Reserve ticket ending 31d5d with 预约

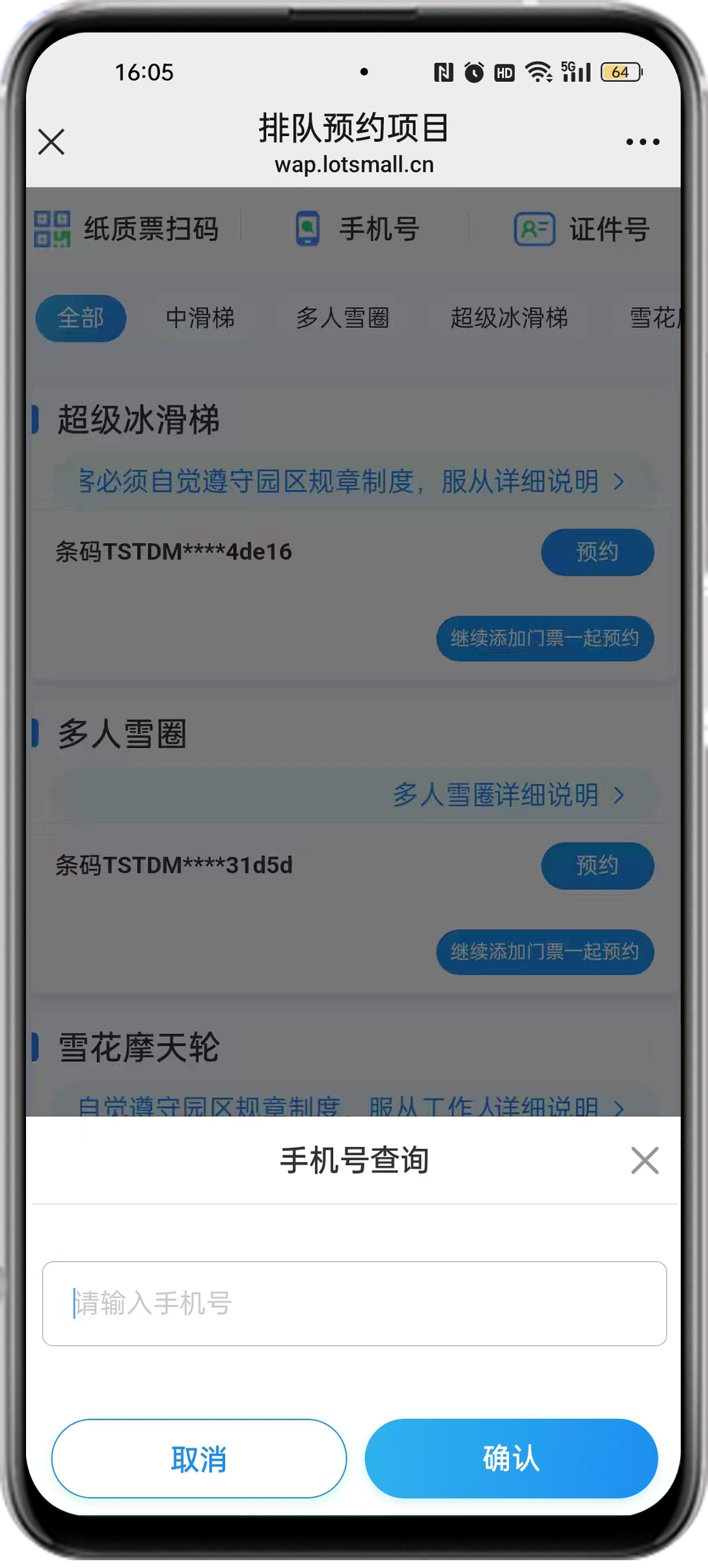tap(597, 865)
